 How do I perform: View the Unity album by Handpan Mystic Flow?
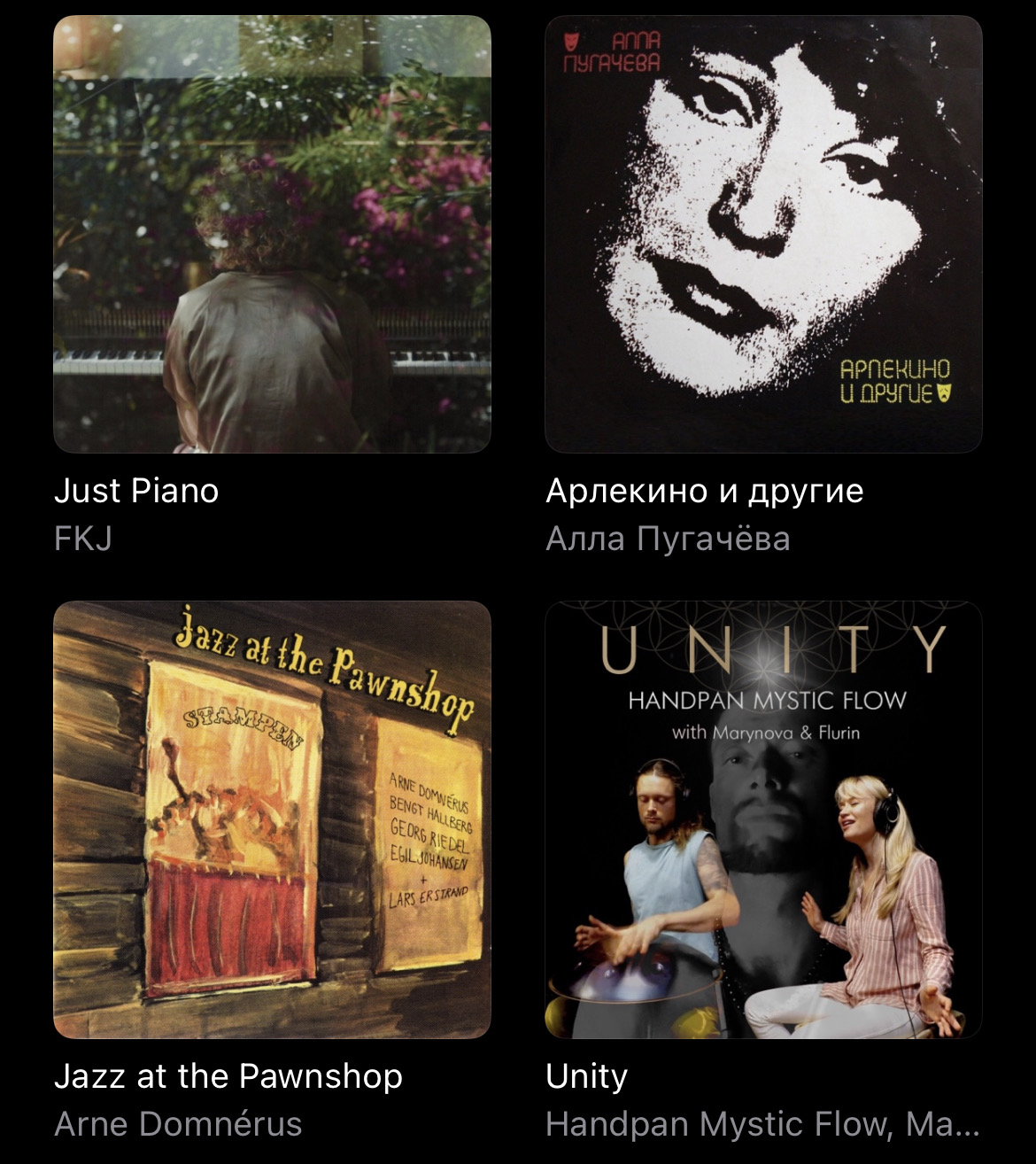(x=763, y=819)
